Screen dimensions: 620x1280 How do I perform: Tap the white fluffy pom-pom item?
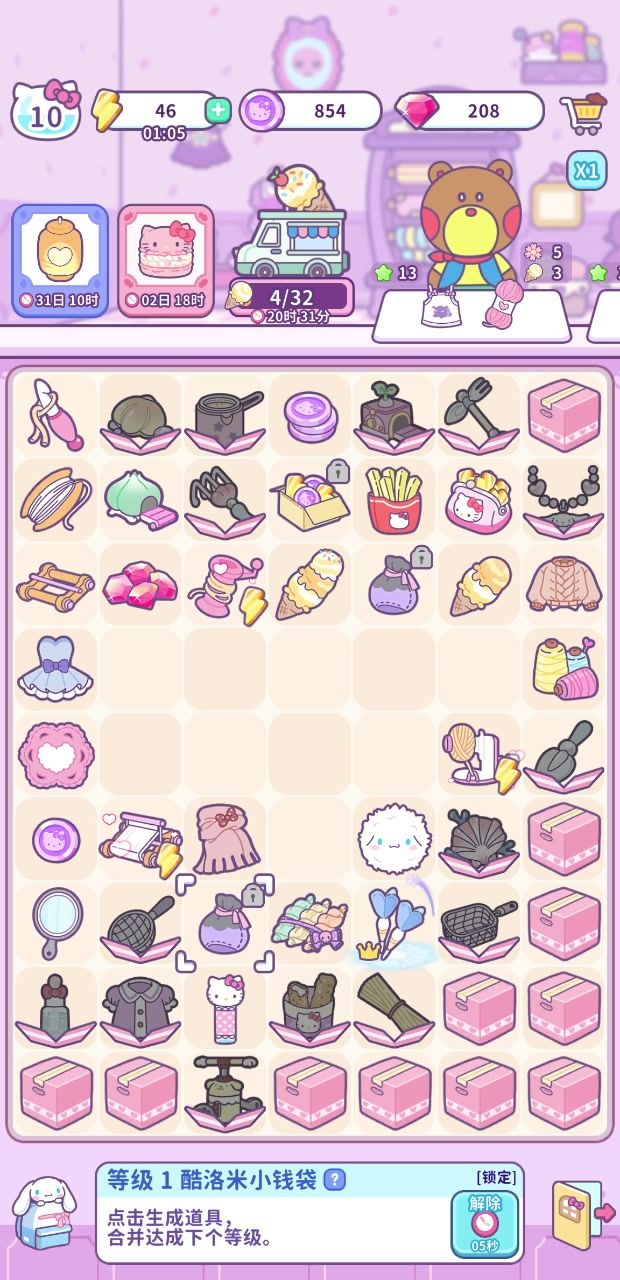[x=393, y=836]
